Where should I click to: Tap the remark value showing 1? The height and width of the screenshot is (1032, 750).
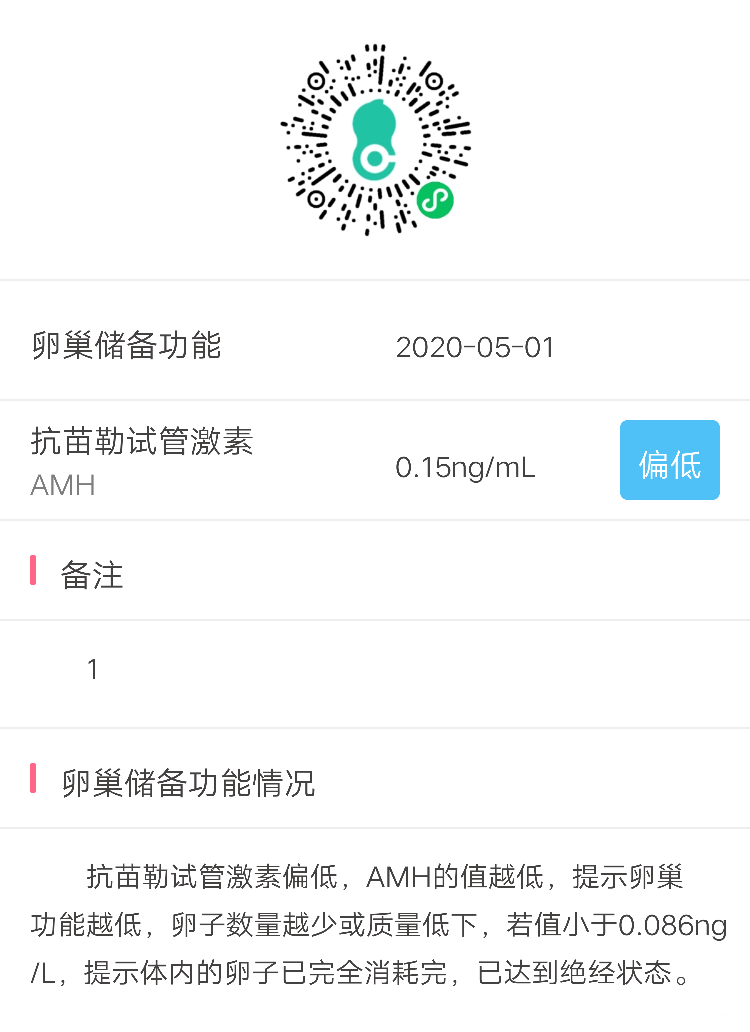pos(92,669)
